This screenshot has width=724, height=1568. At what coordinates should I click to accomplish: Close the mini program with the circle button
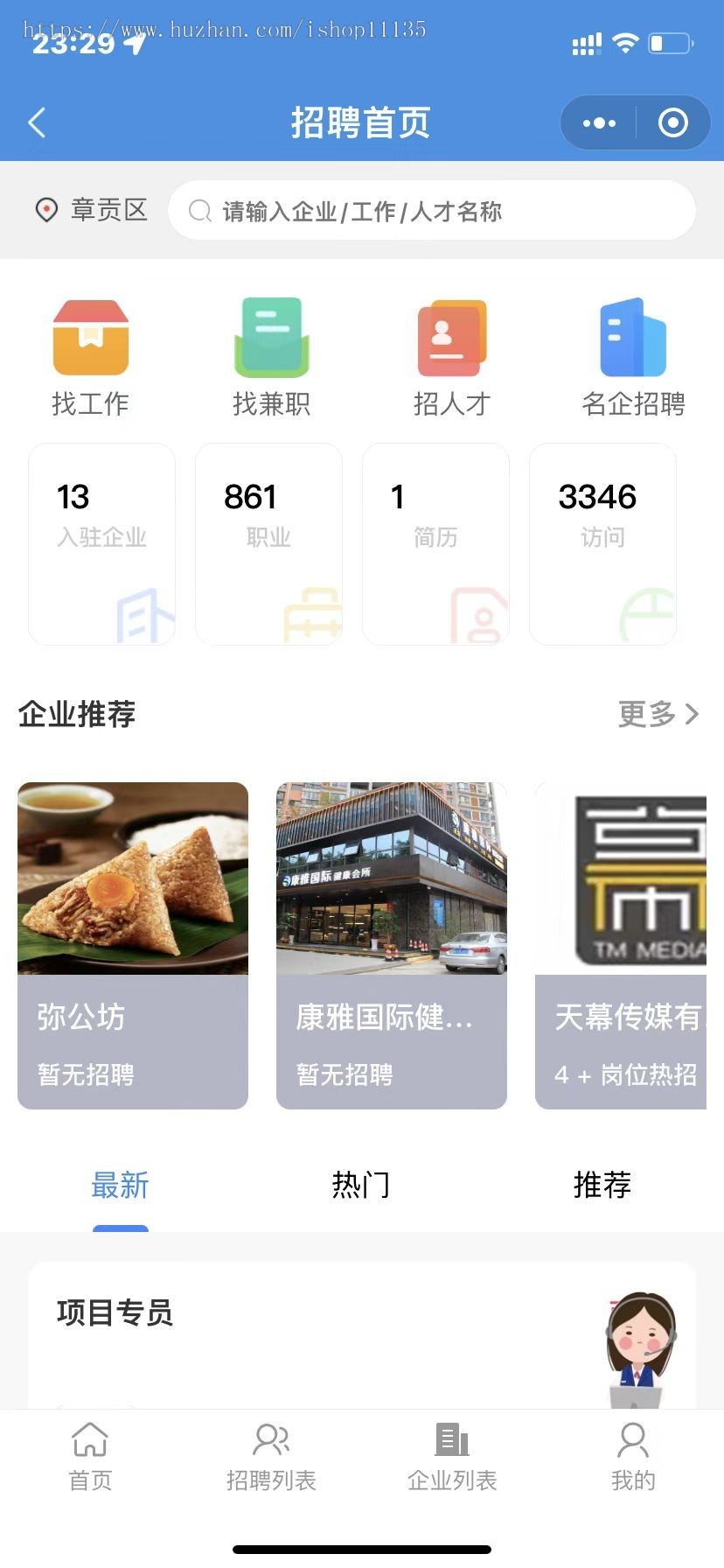click(x=672, y=123)
